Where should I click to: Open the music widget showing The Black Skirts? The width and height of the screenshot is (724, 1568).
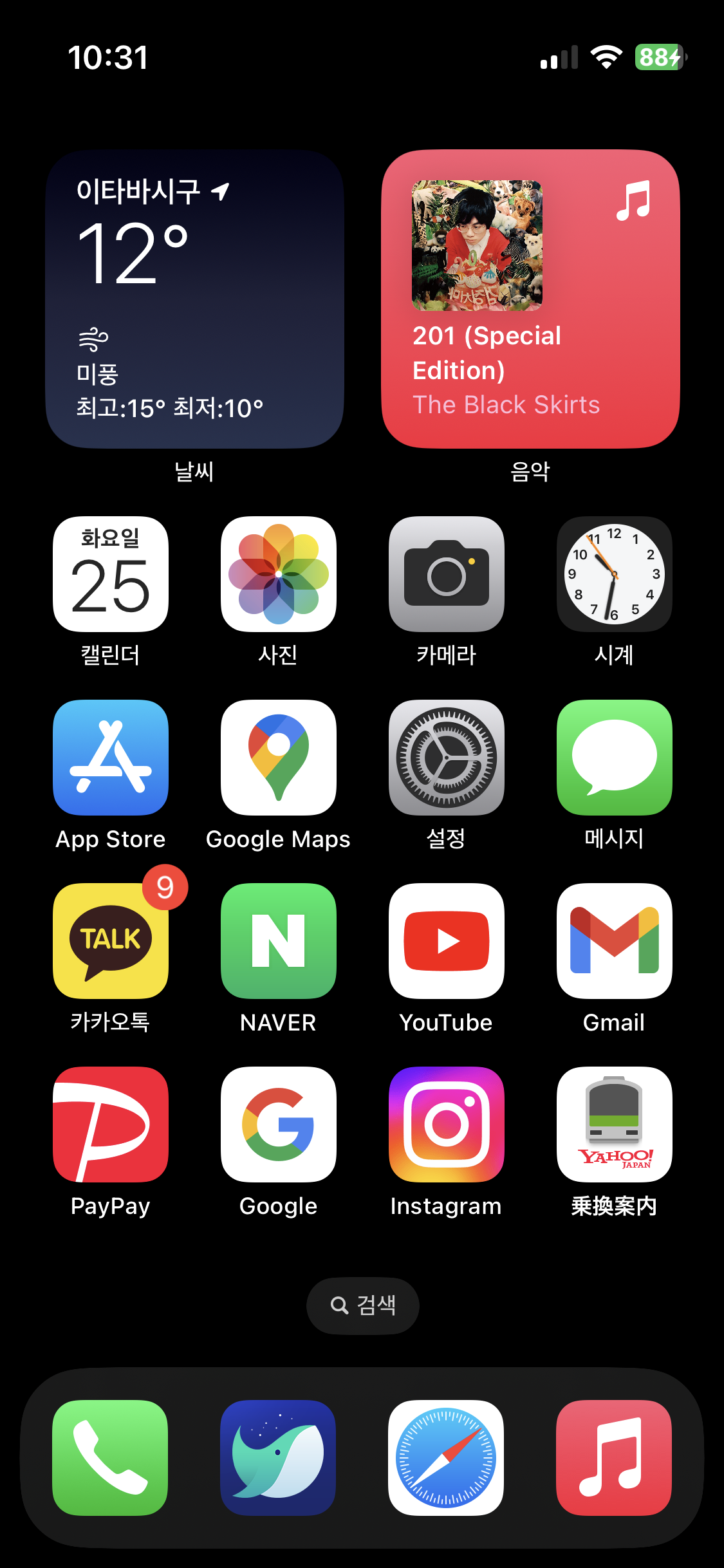[x=530, y=299]
